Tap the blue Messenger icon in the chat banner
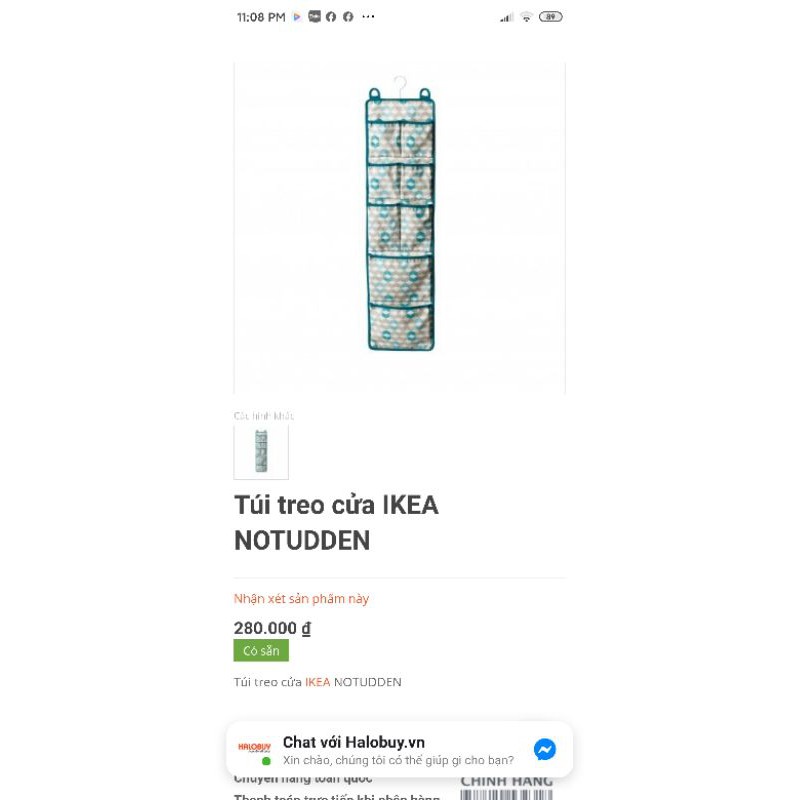The height and width of the screenshot is (800, 800). tap(544, 749)
